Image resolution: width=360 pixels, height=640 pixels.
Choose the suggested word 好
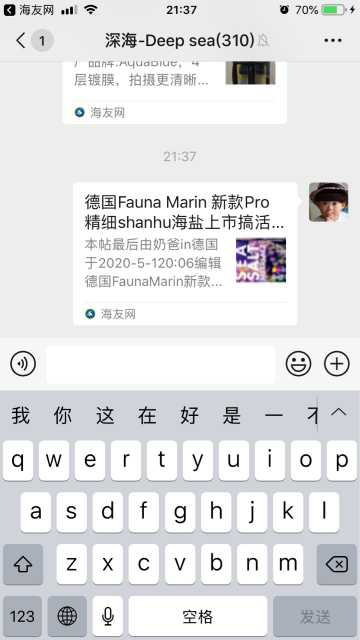[189, 416]
